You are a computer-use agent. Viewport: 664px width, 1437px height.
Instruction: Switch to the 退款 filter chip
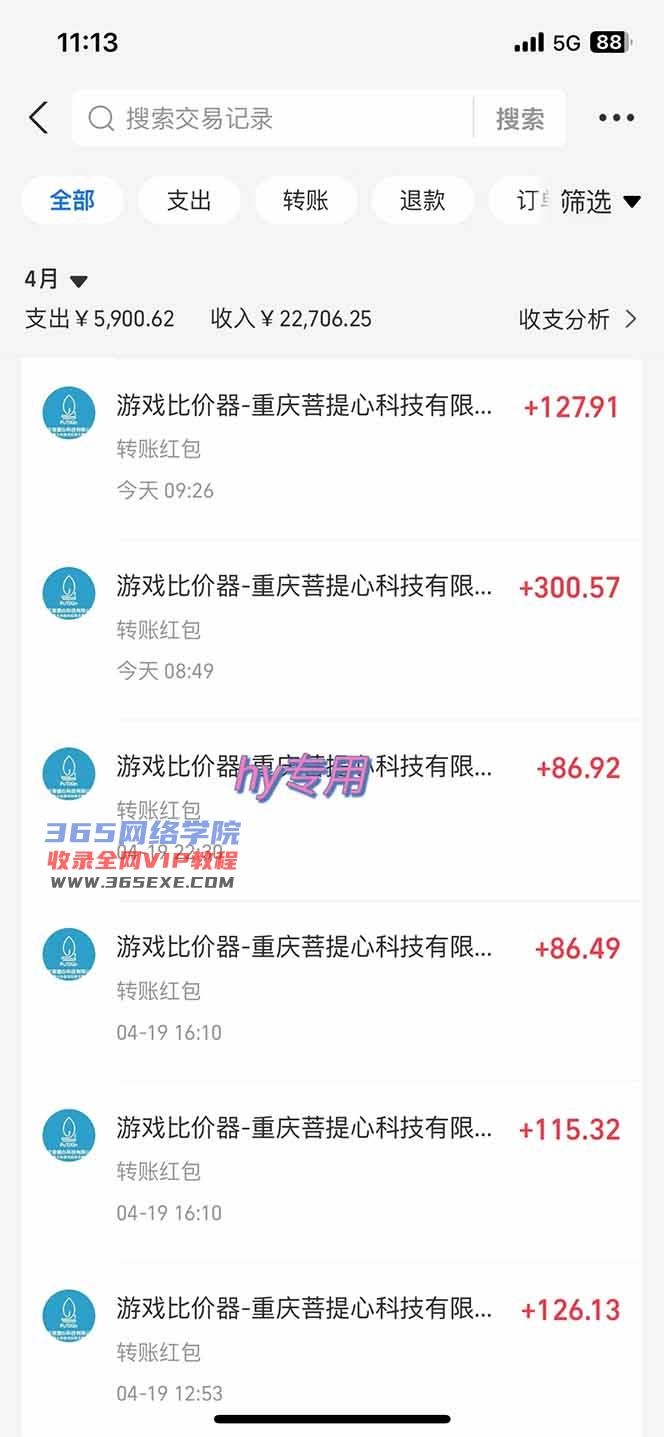pos(422,200)
